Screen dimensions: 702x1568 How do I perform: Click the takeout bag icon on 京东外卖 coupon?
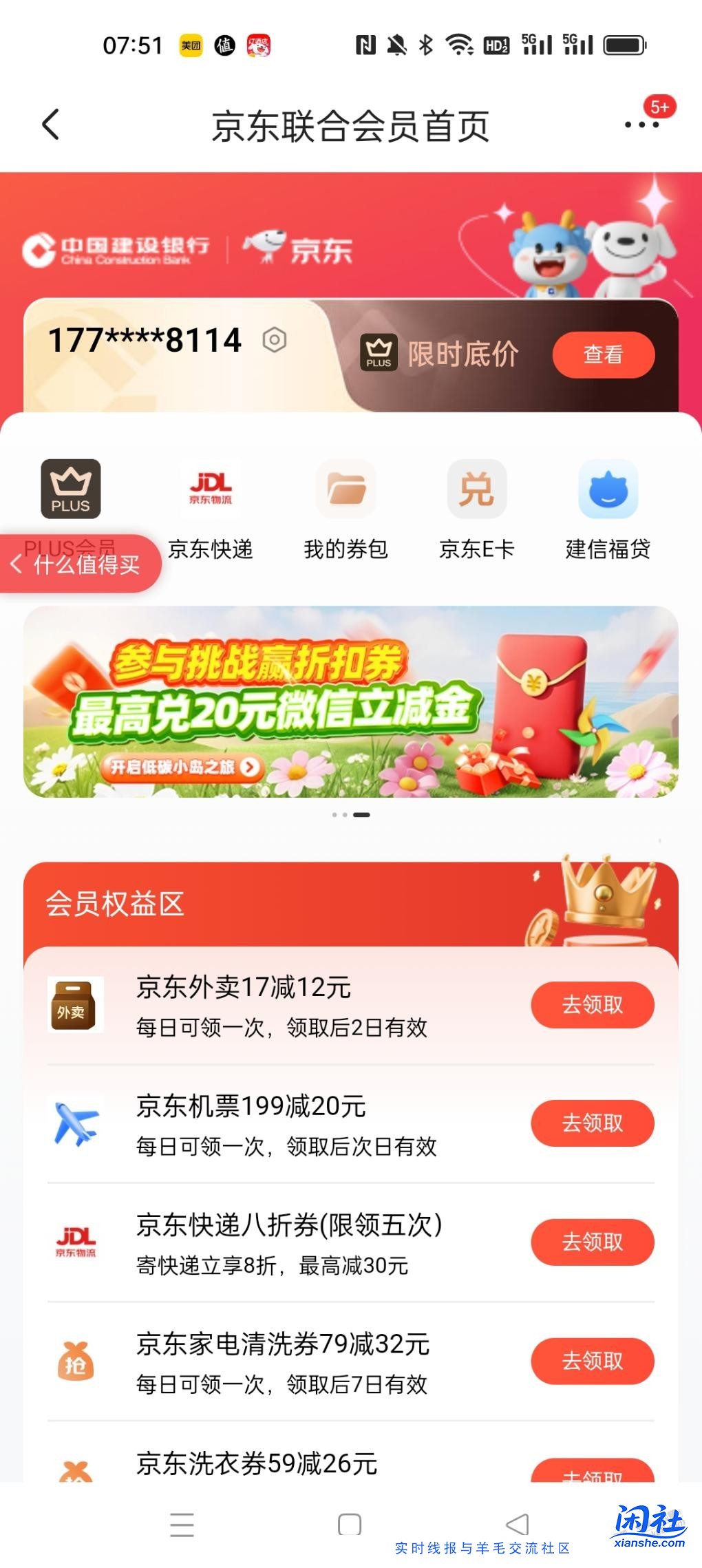(x=76, y=1004)
